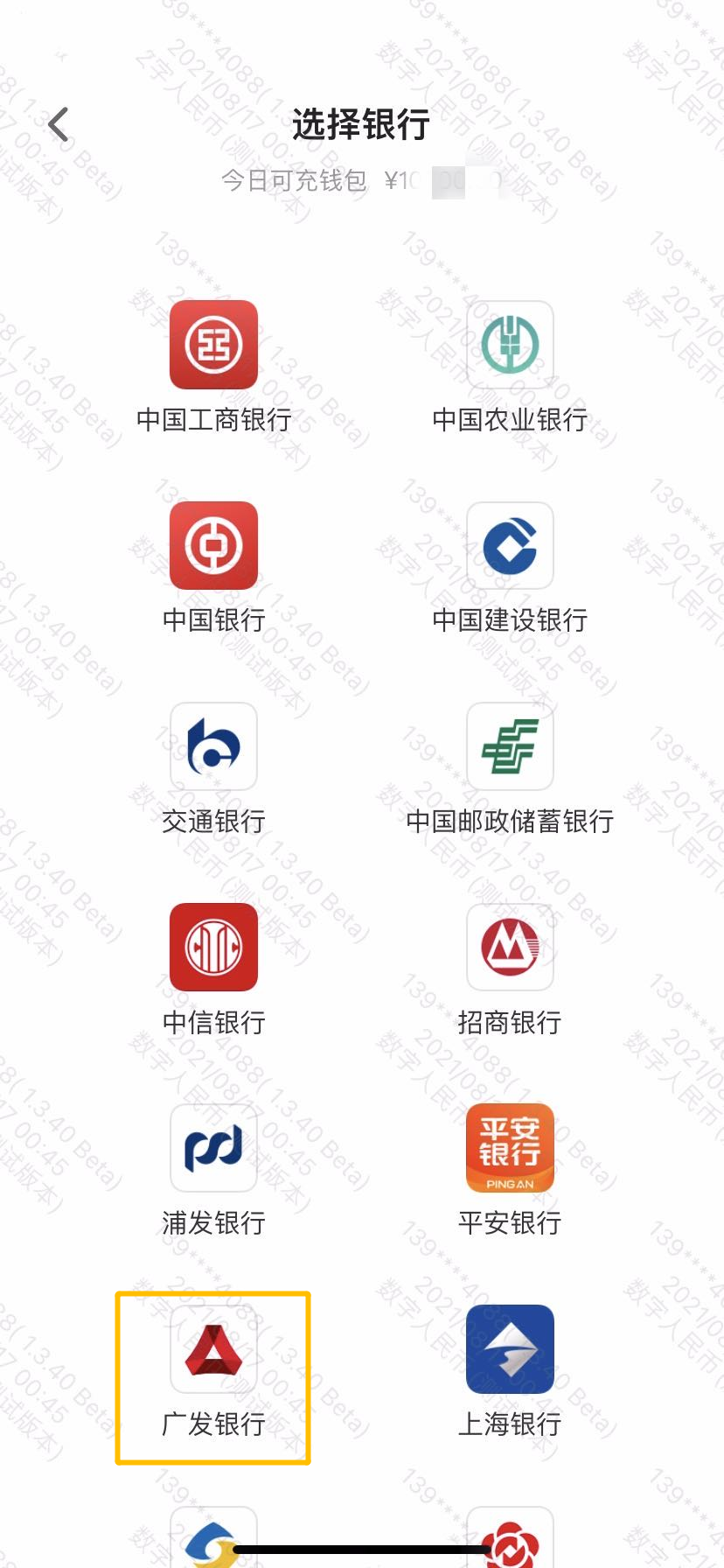Tap the 浦发银行 bank icon
724x1568 pixels.
click(212, 1148)
